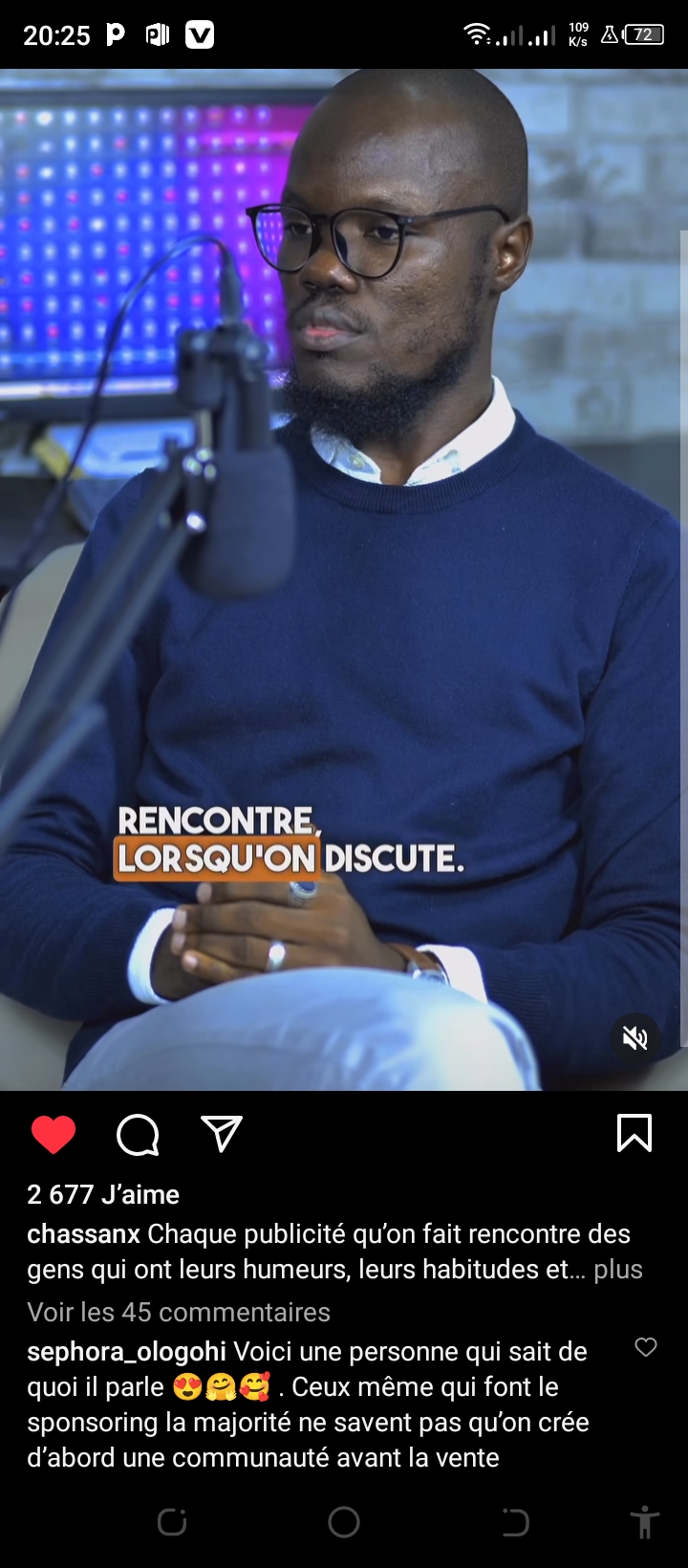Screen dimensions: 688x1568
Task: Open sephora_ologohi's profile
Action: click(x=126, y=1352)
